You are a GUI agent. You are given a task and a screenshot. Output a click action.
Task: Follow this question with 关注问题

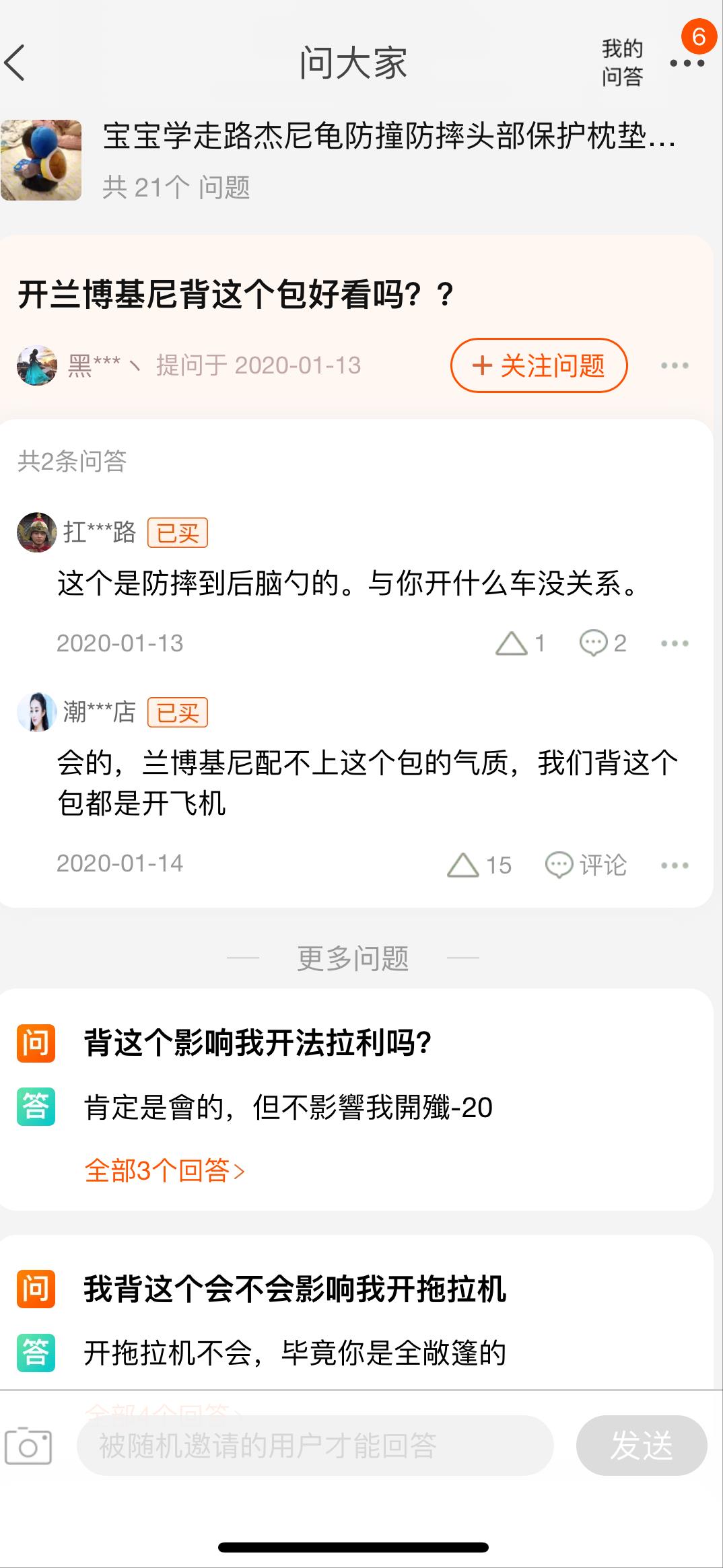539,365
